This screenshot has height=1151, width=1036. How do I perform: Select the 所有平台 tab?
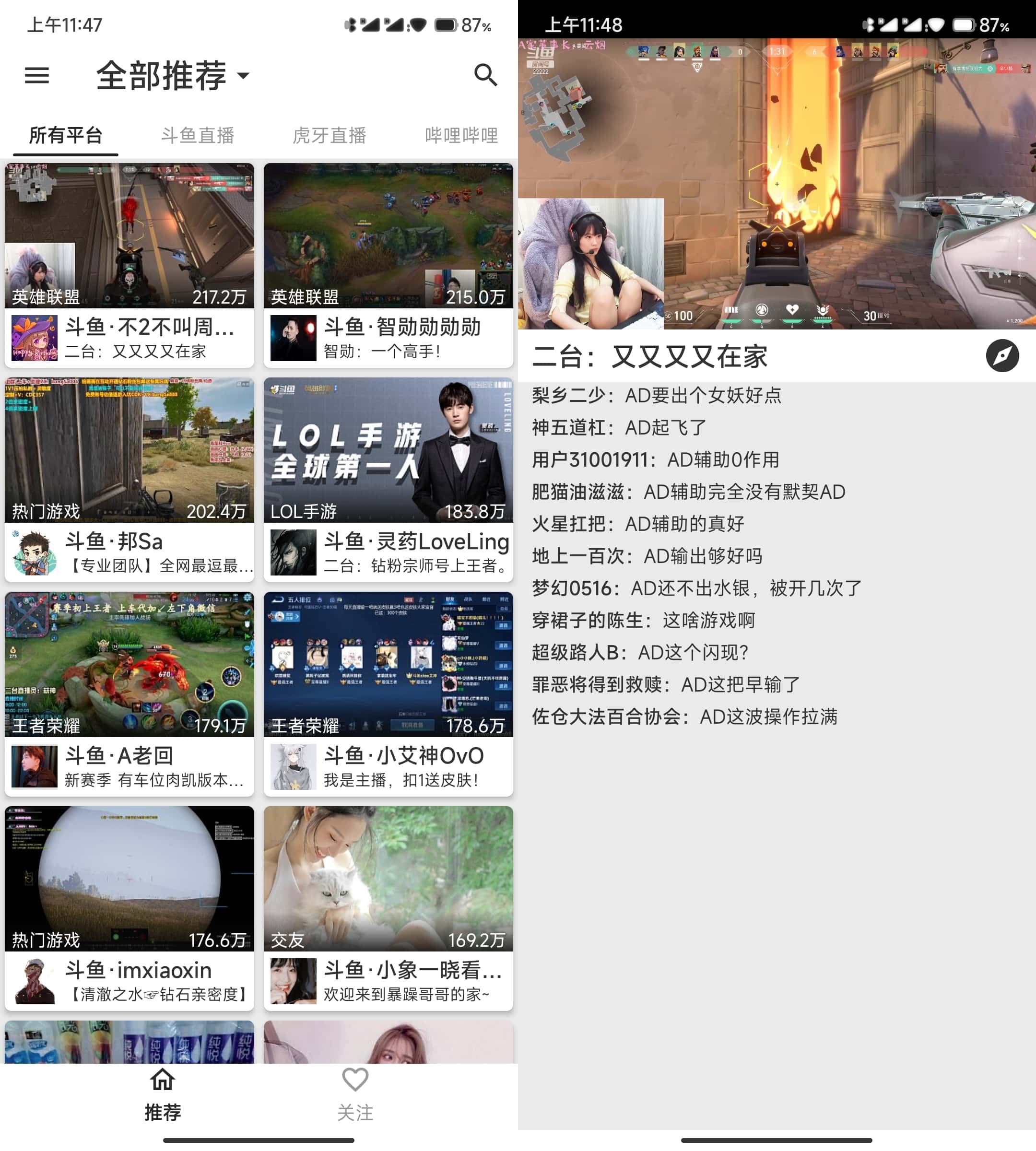click(65, 135)
